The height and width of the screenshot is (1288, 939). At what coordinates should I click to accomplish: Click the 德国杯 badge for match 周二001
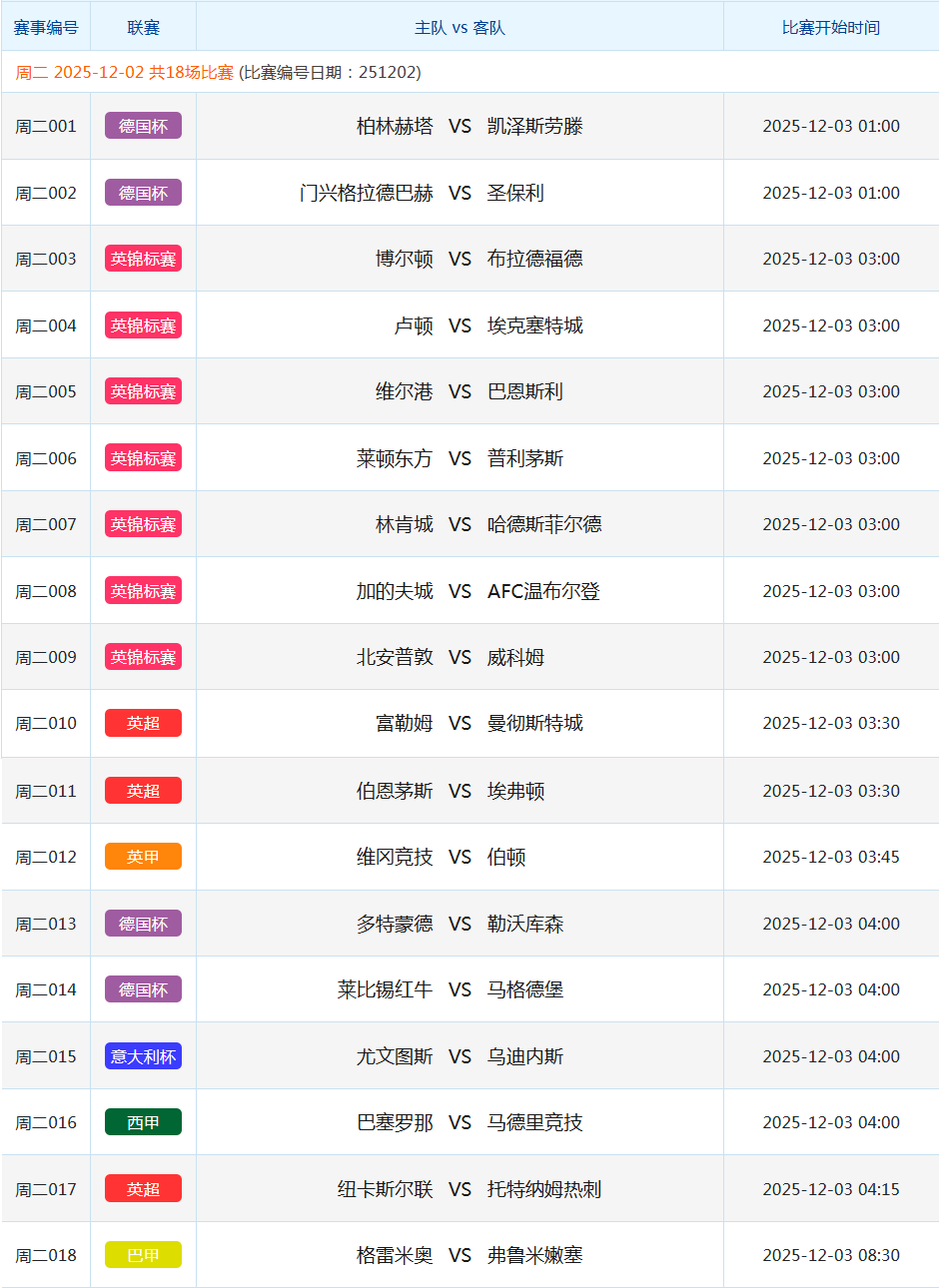tap(143, 126)
